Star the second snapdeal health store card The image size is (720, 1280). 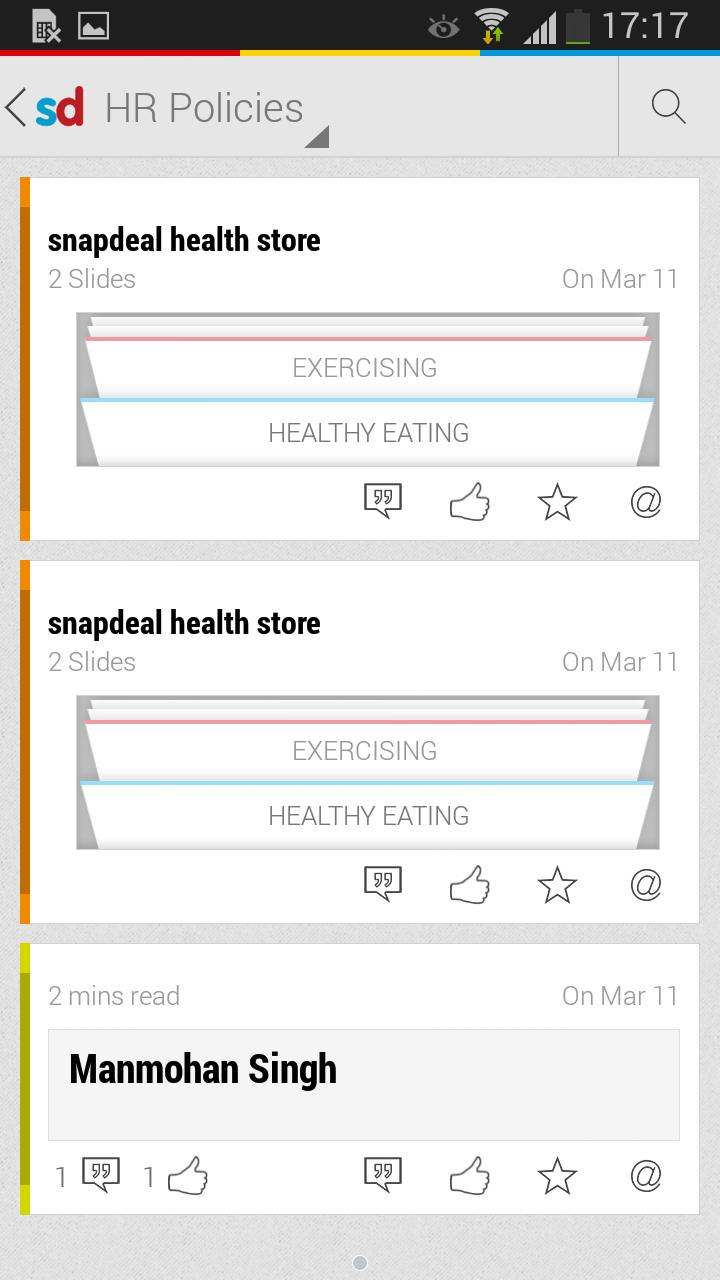(557, 885)
